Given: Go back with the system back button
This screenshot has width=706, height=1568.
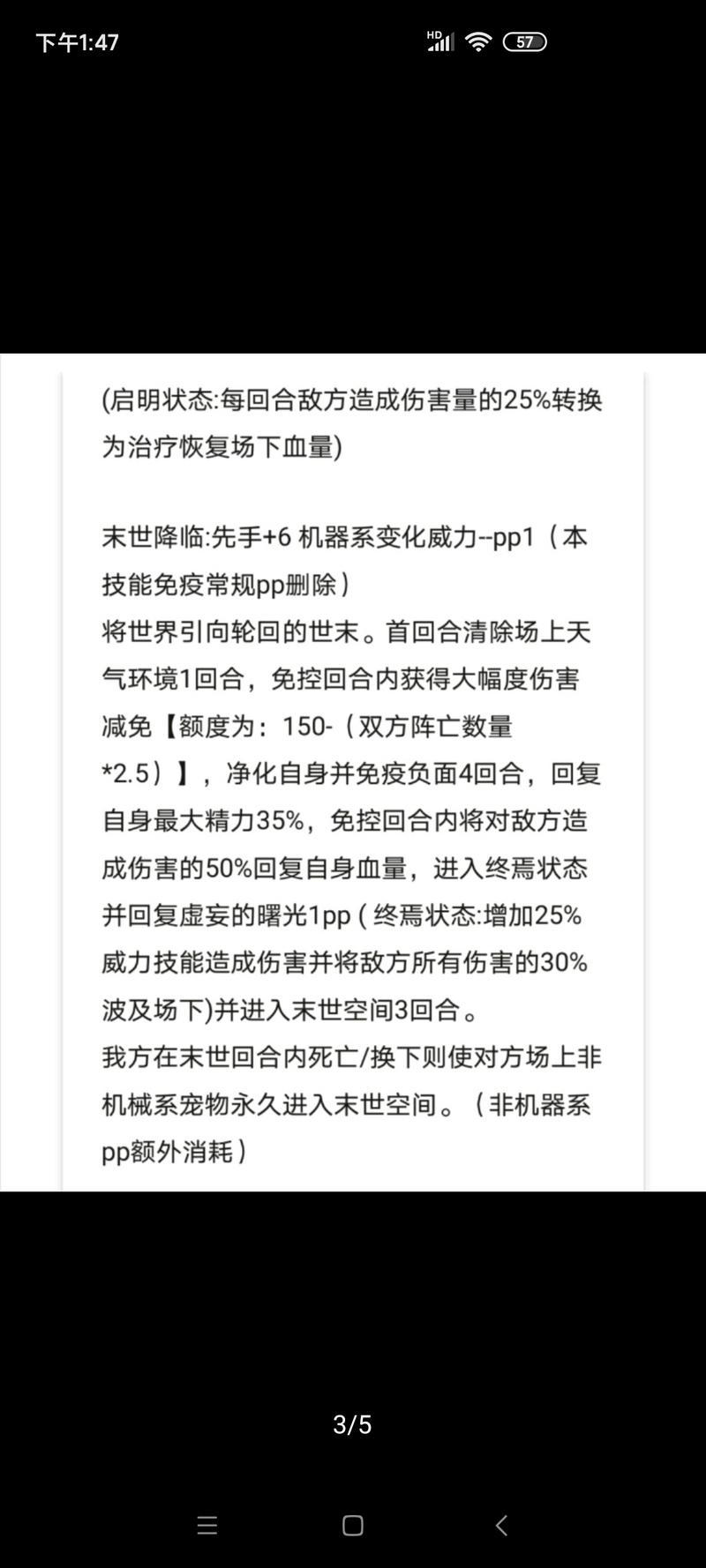Looking at the screenshot, I should (501, 1525).
